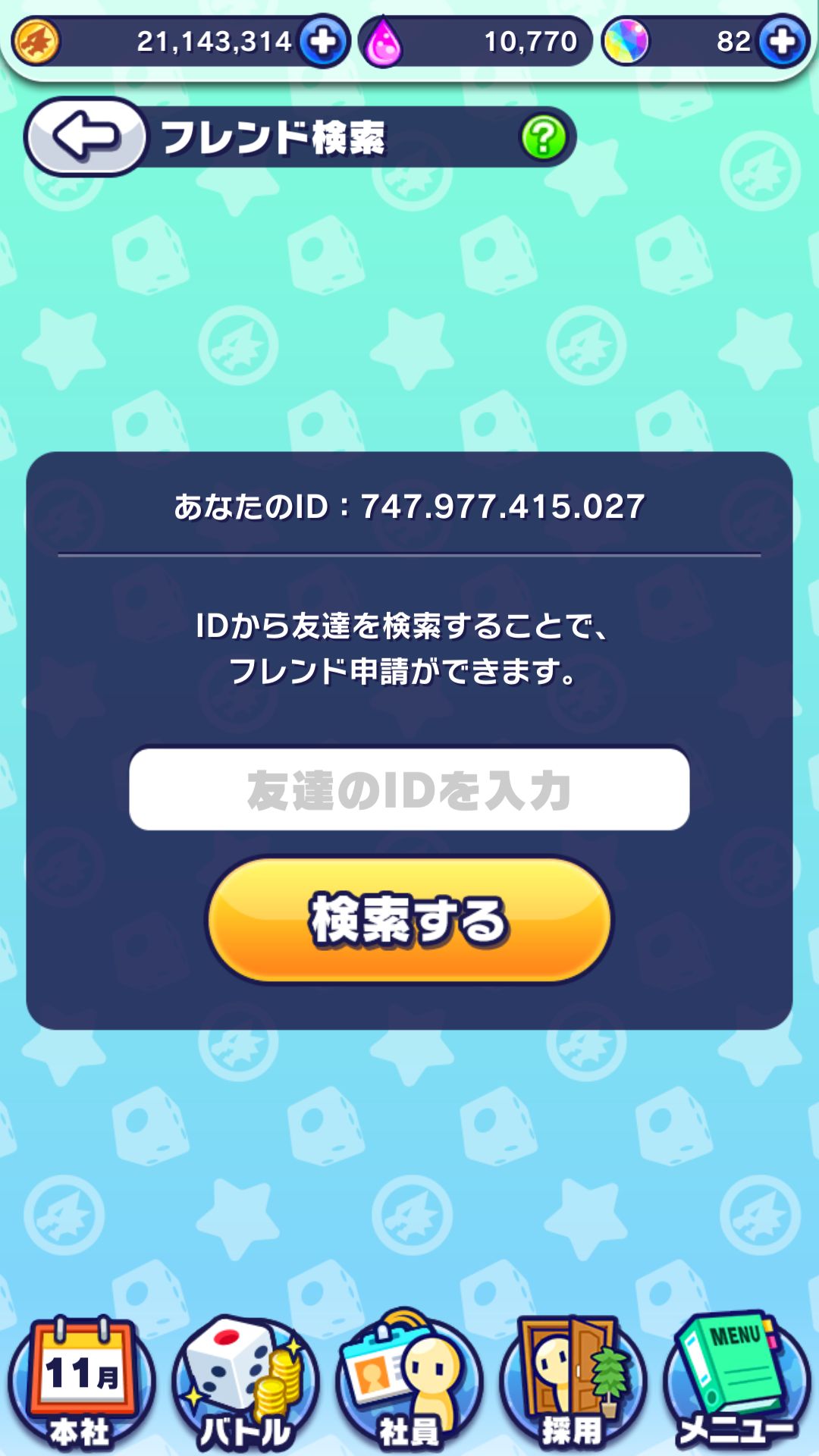Open the green question mark help

[543, 138]
